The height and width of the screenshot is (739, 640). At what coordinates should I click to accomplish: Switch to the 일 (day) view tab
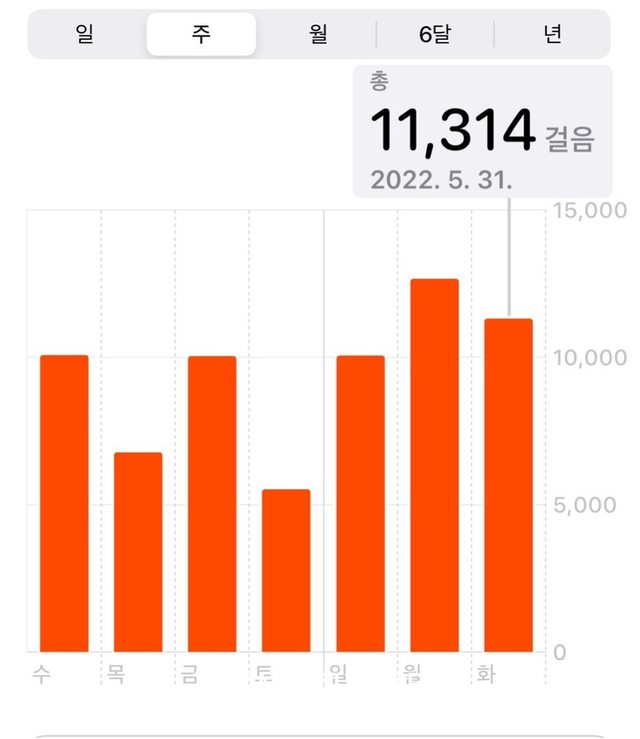click(x=84, y=34)
